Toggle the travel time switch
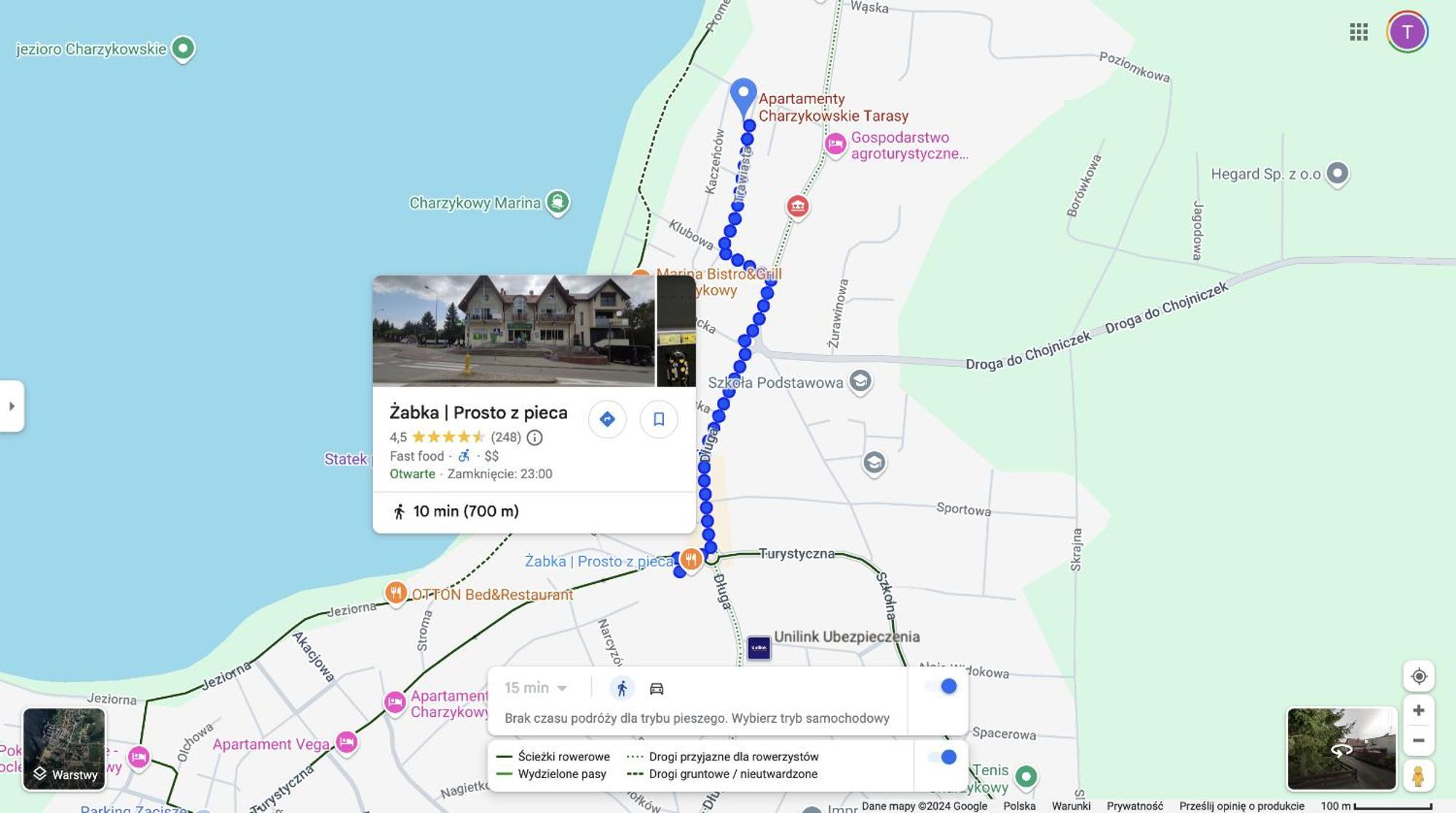The image size is (1456, 813). point(941,686)
